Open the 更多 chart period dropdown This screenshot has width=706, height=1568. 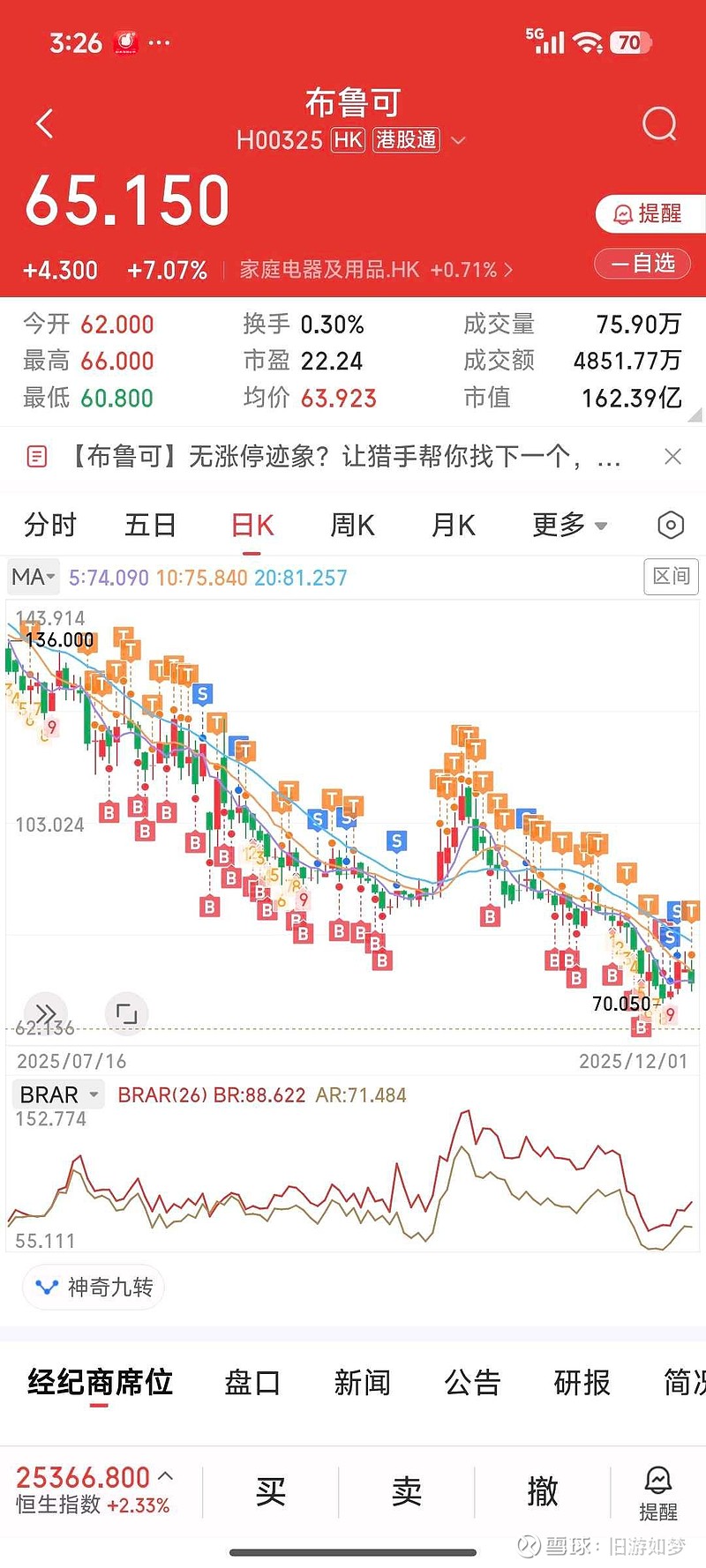[569, 525]
